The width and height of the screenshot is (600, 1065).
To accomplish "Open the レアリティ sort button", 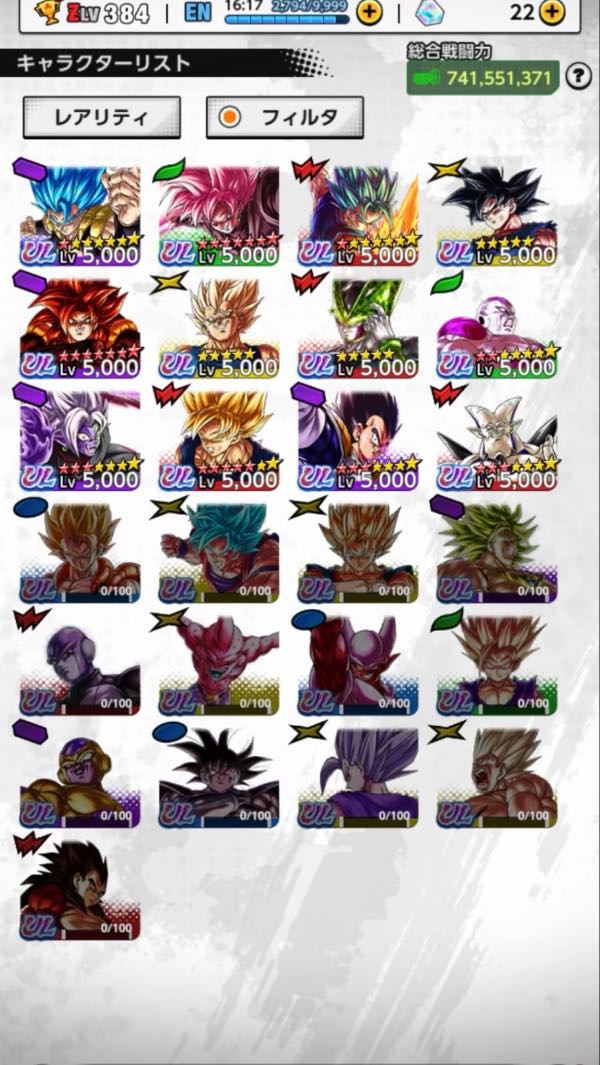I will (101, 117).
